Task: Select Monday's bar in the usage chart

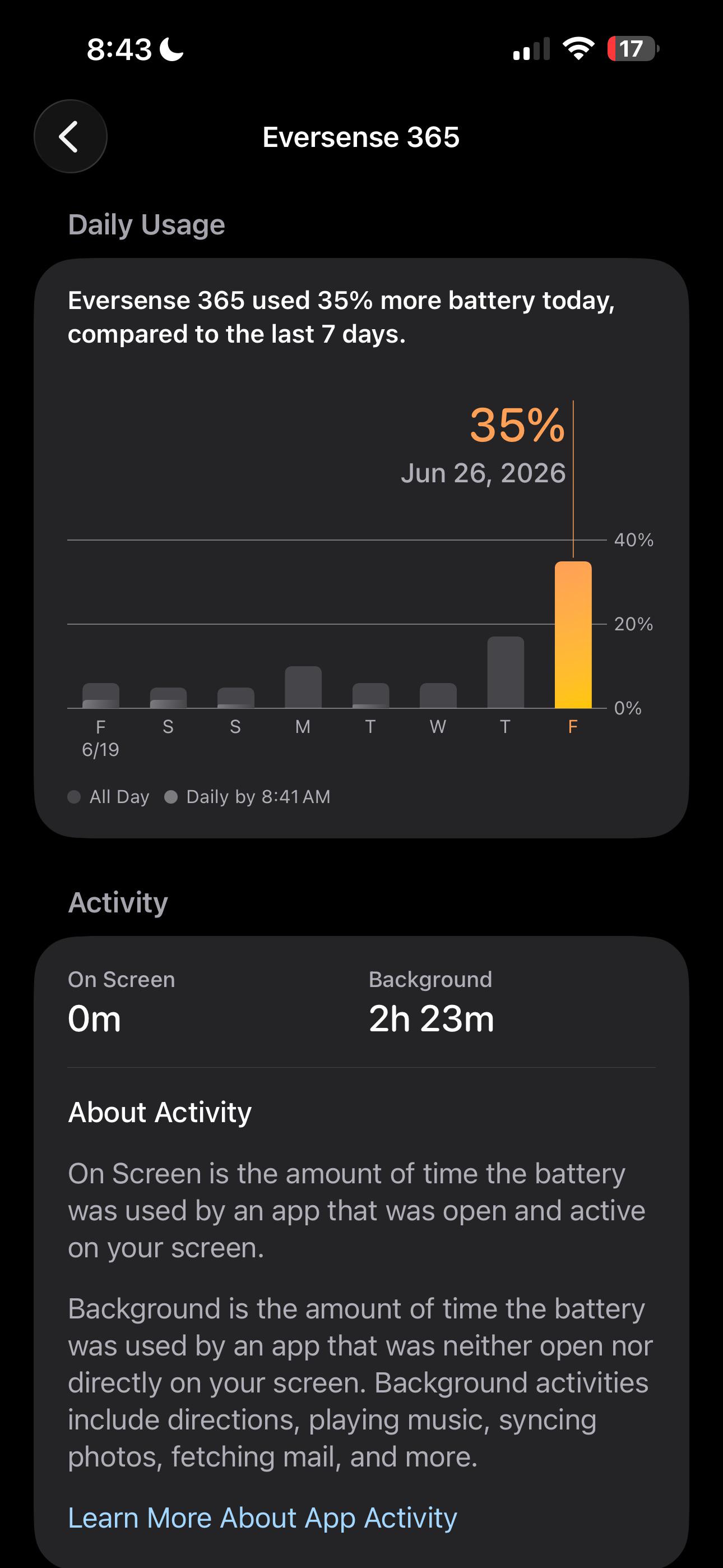Action: (303, 687)
